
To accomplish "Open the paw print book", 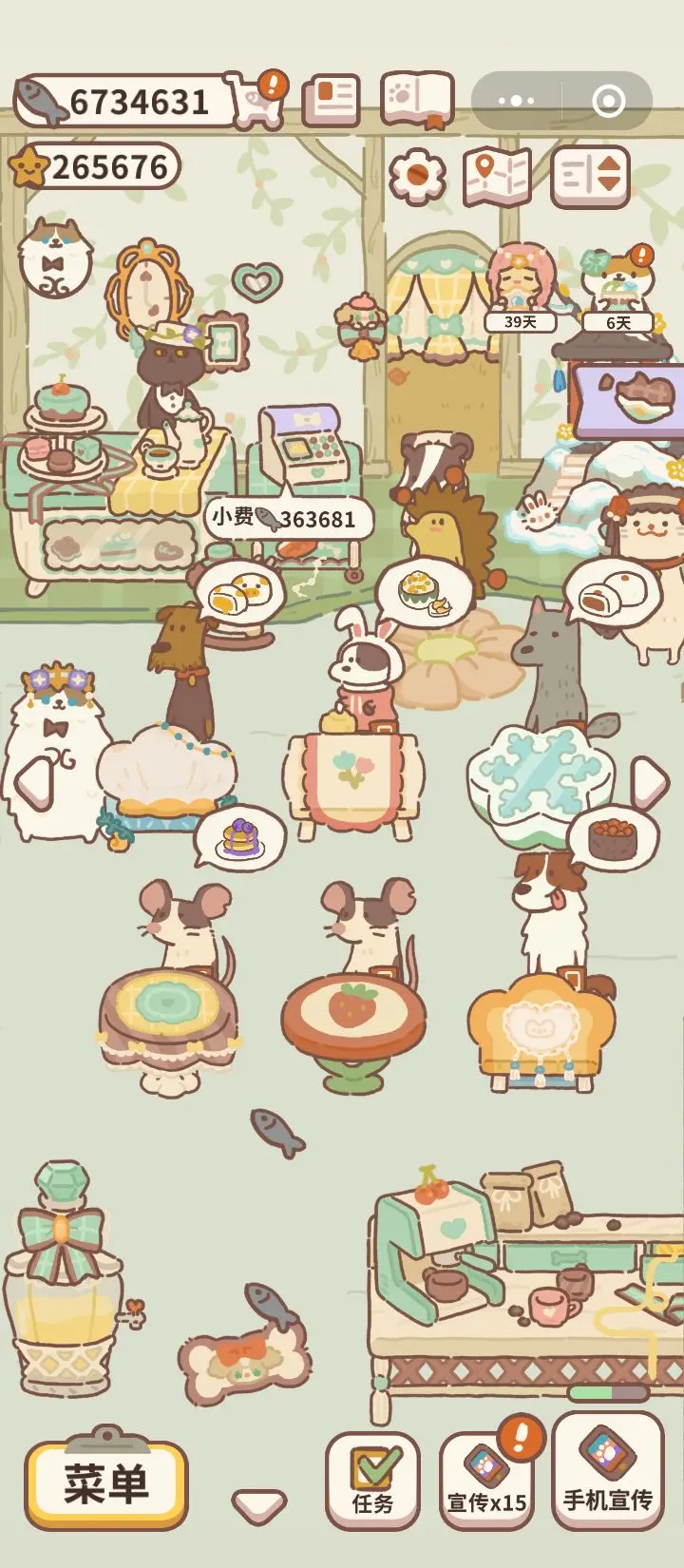I will 416,99.
